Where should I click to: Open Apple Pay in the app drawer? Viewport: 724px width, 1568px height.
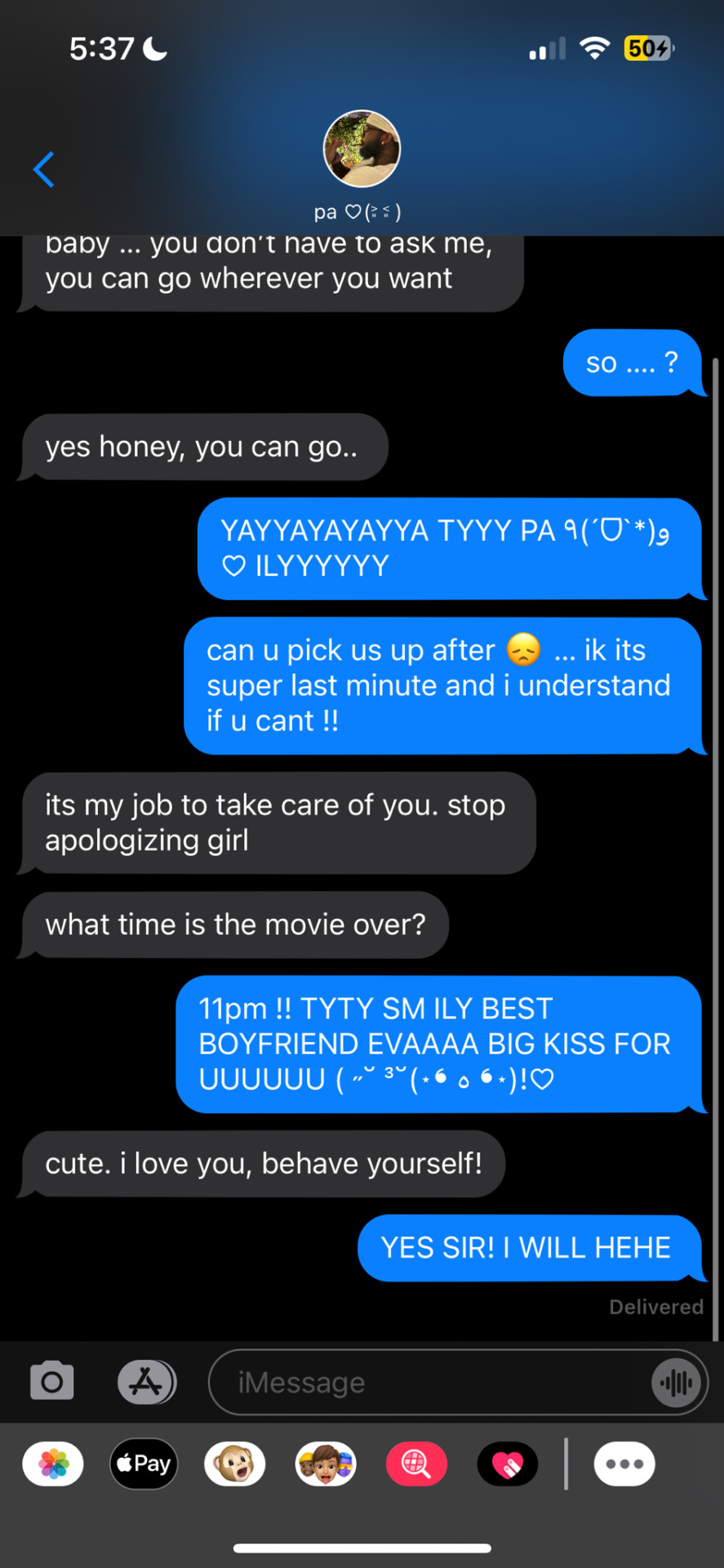(144, 1464)
